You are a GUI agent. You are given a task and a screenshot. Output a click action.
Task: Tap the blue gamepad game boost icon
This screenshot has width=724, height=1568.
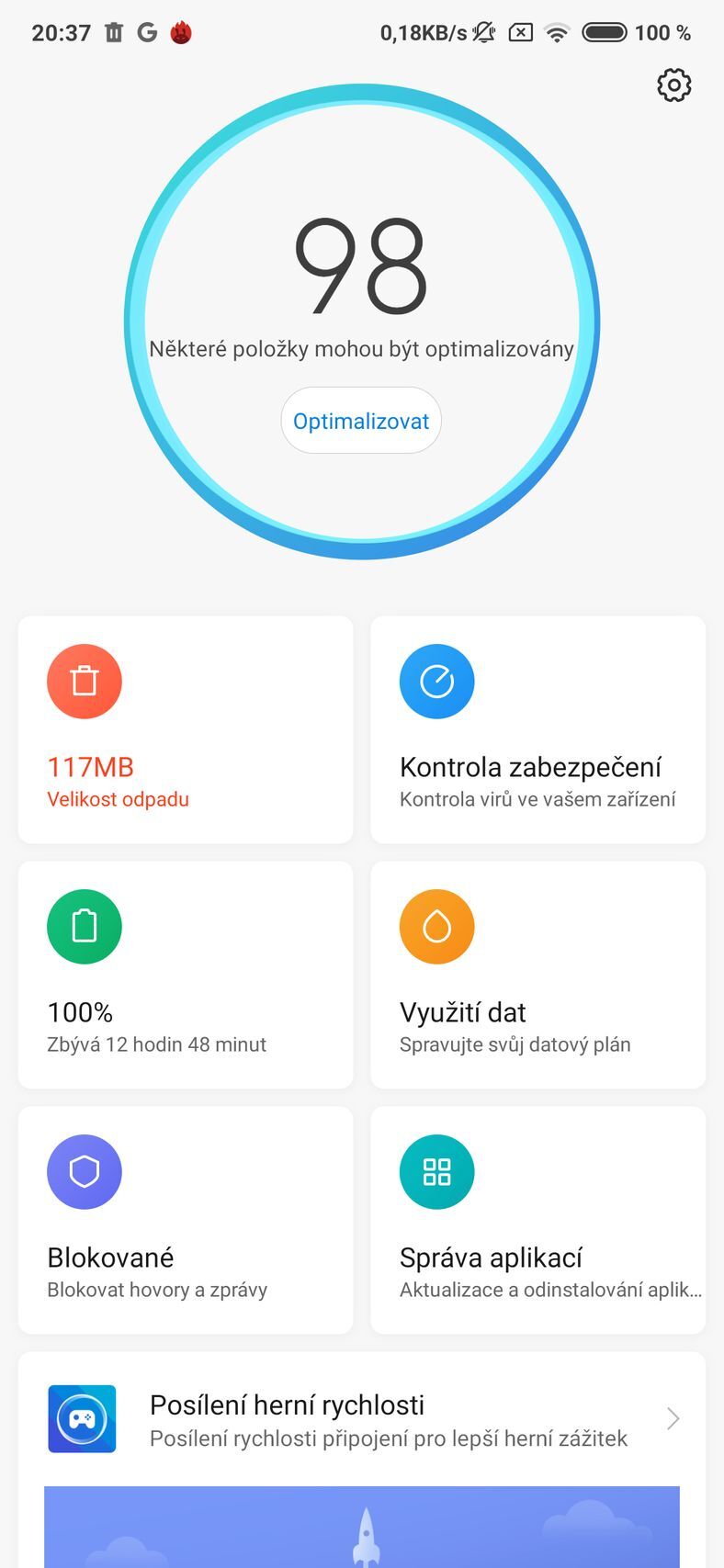82,1418
